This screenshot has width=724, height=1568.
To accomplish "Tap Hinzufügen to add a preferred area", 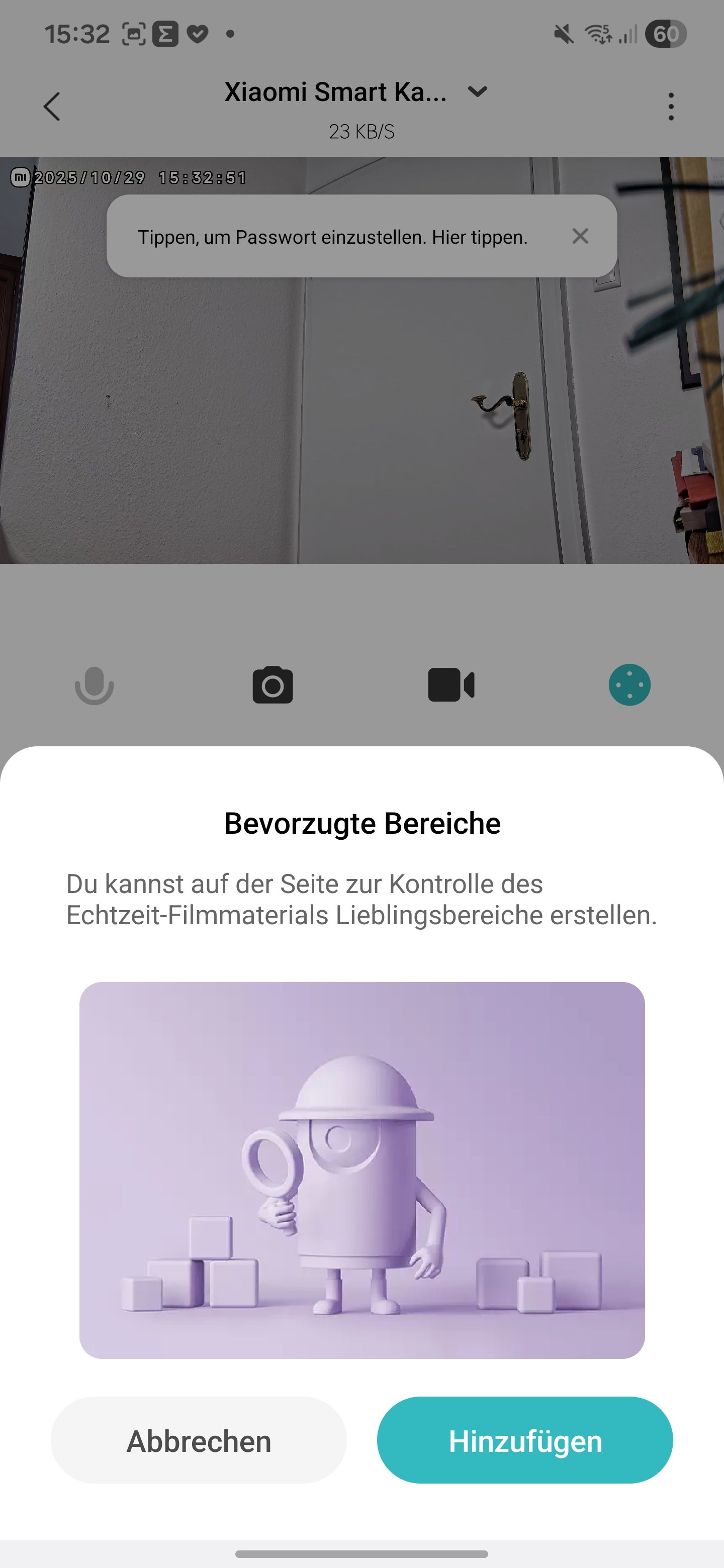I will point(524,1440).
